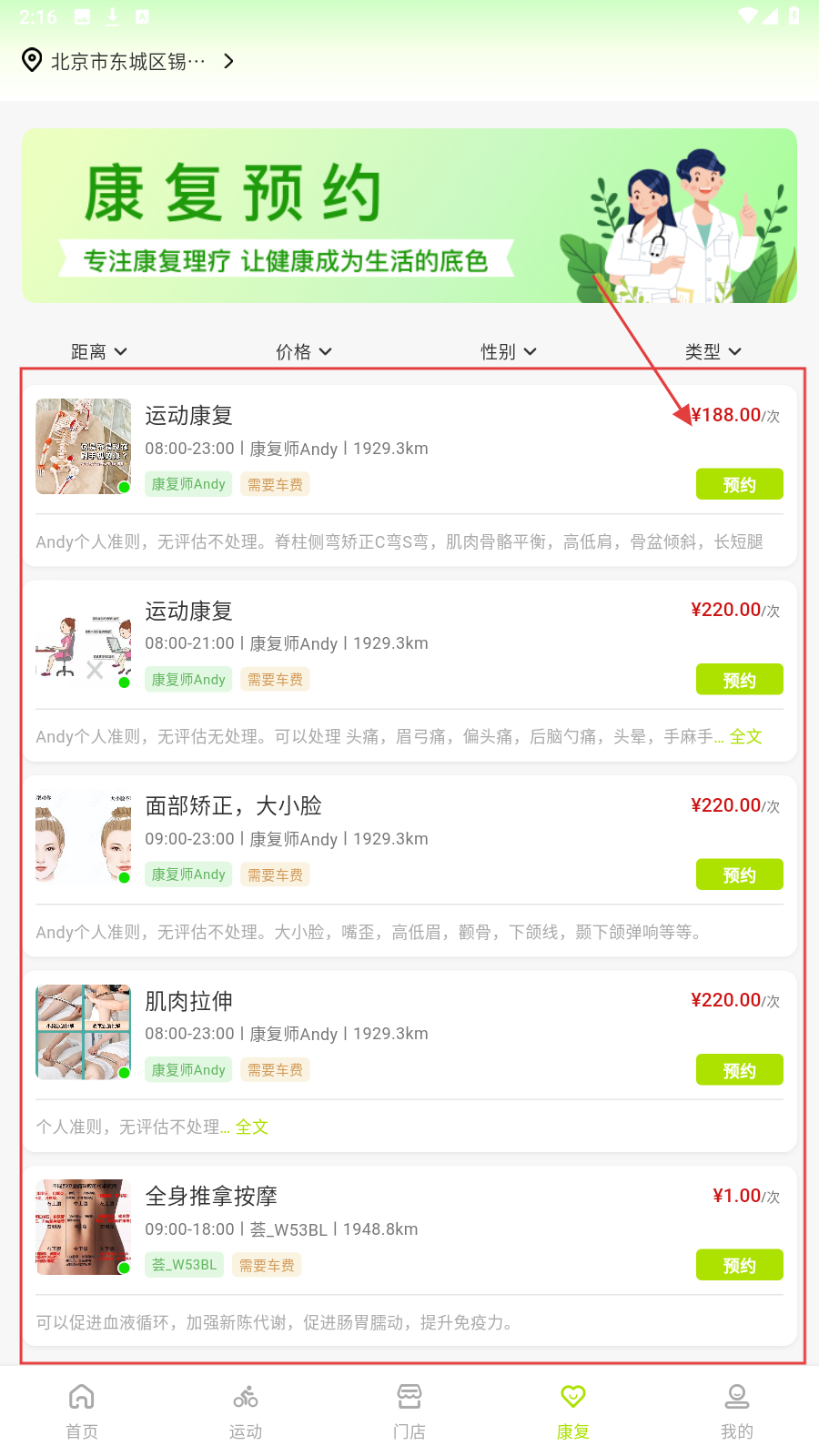Reserve the 肌肉拉伸 session
The image size is (819, 1456).
pyautogui.click(x=739, y=1070)
